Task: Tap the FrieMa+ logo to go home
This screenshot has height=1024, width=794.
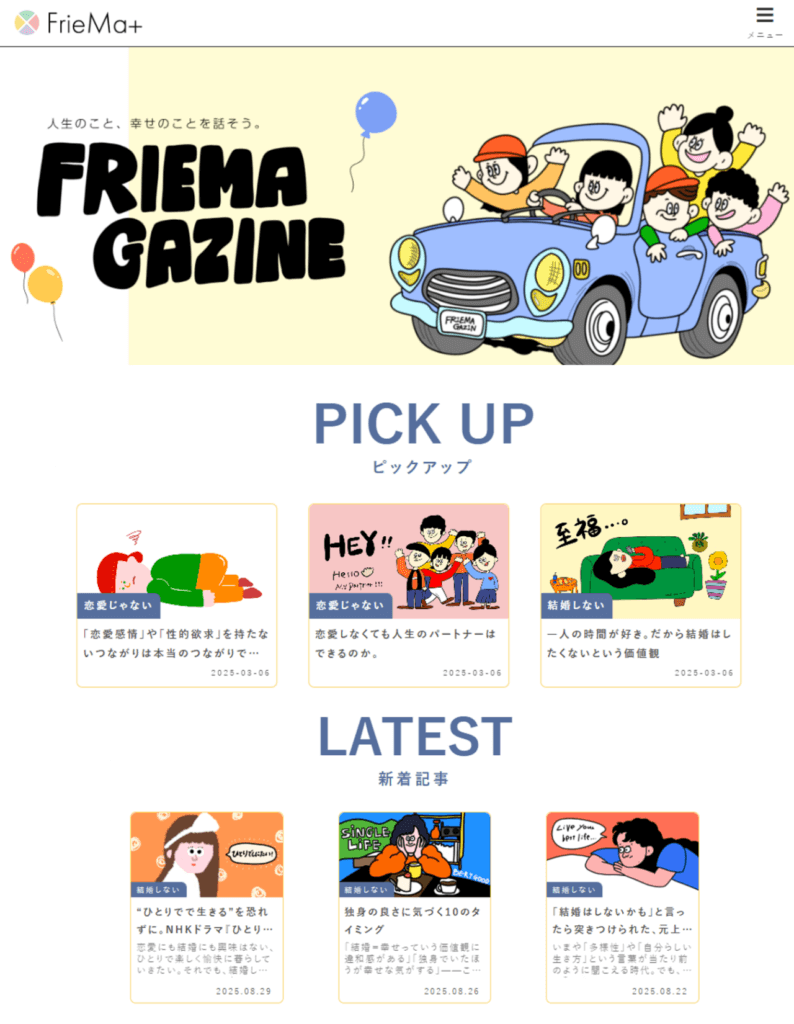Action: pyautogui.click(x=79, y=23)
